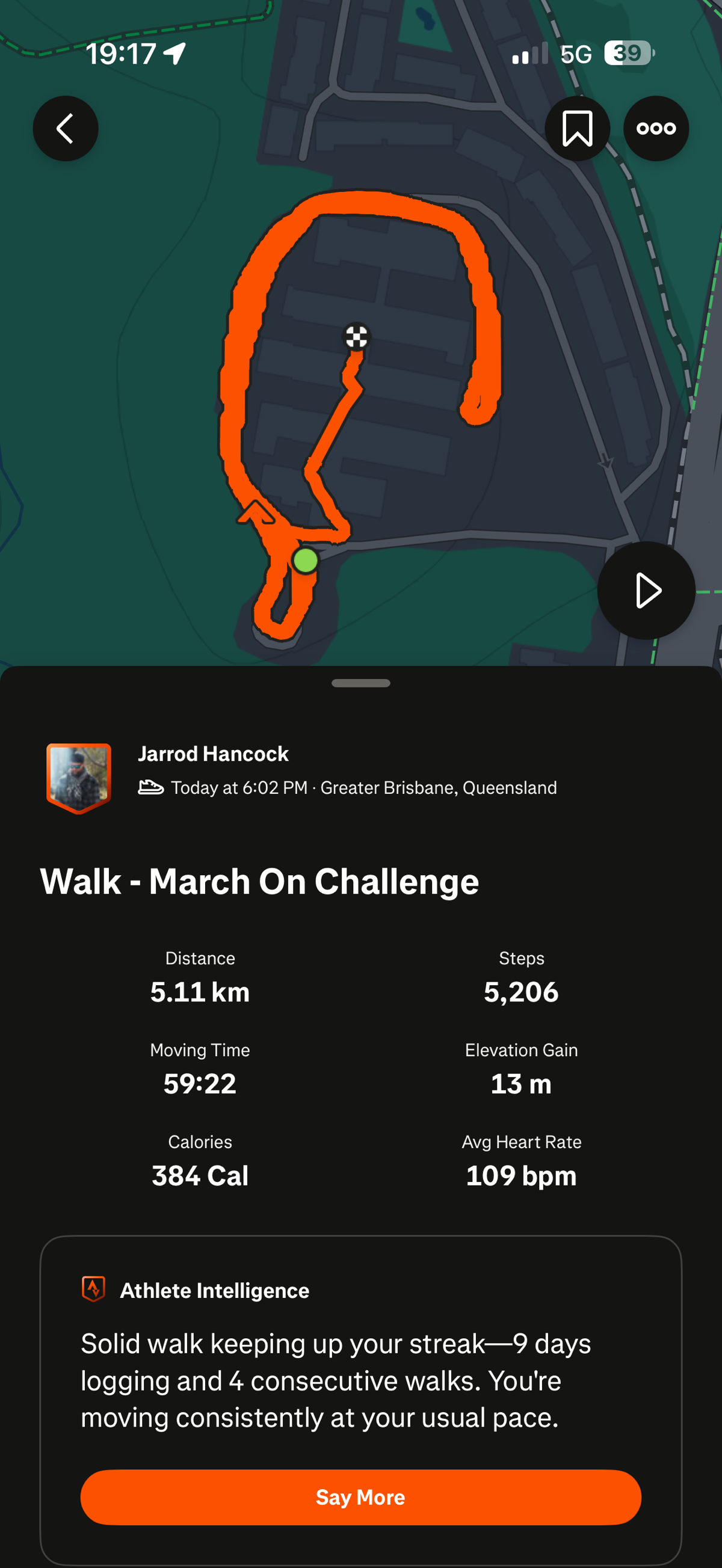Open the three-dot overflow menu
Viewport: 722px width, 1568px height.
(x=656, y=129)
